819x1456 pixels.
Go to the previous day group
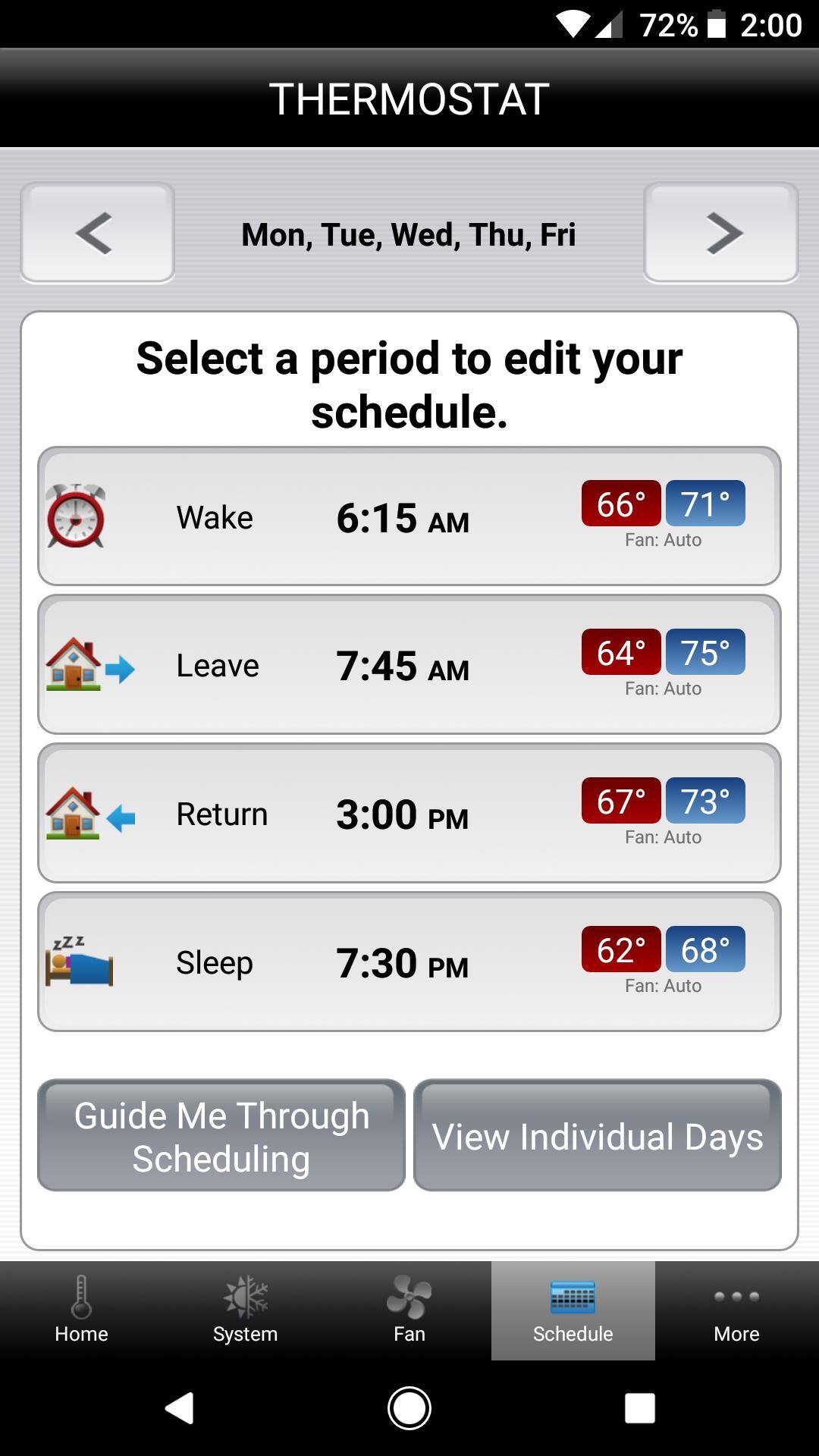[x=97, y=233]
